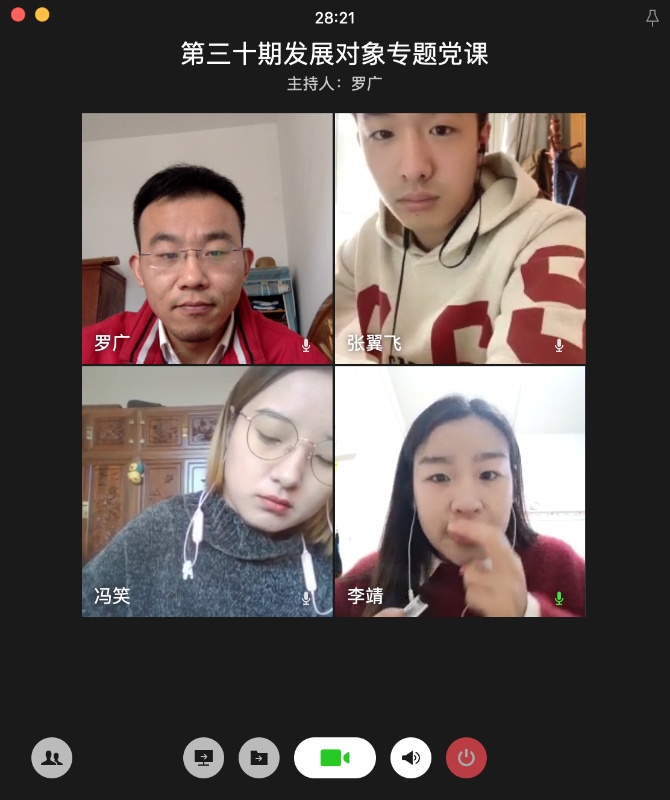This screenshot has width=670, height=800.
Task: Select 李靖's video tile
Action: [460, 491]
